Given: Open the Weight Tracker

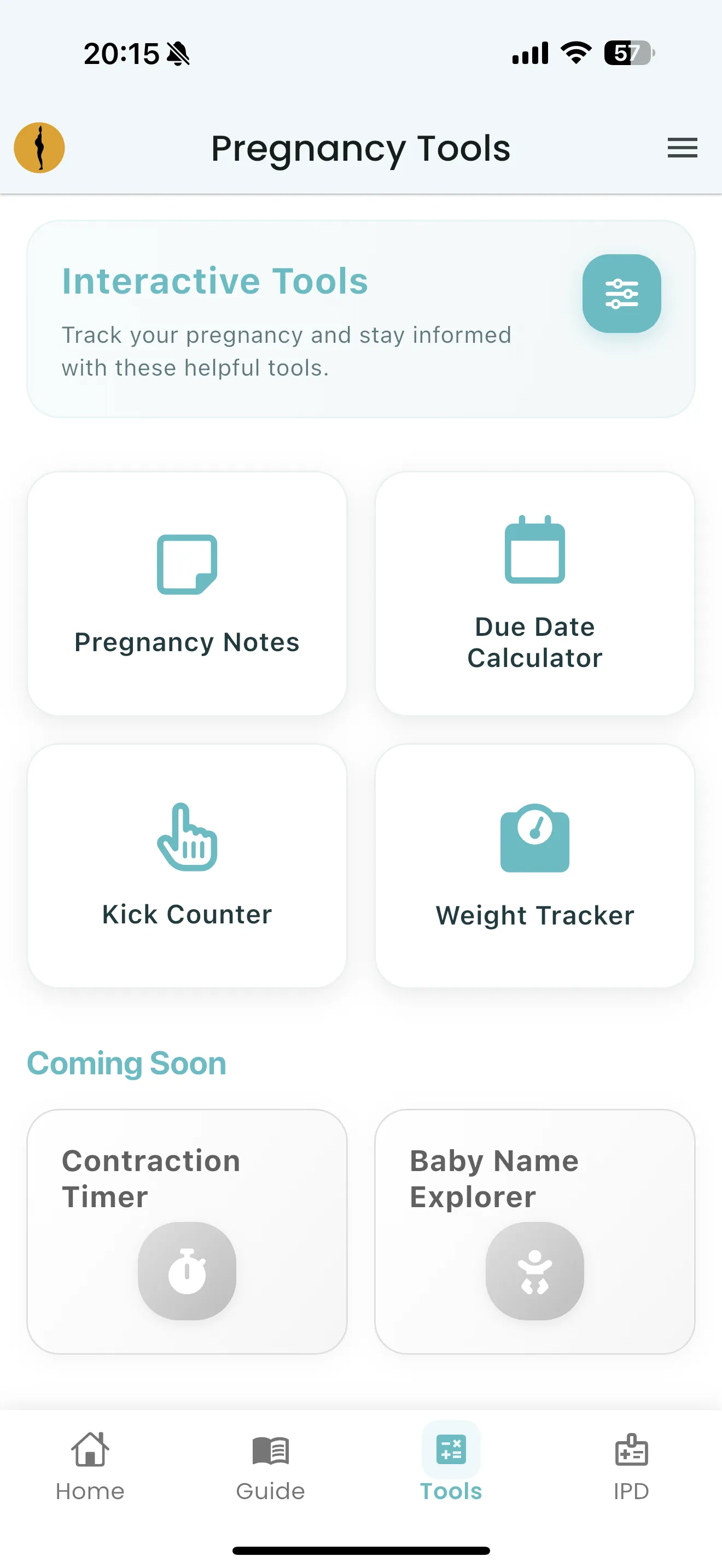Looking at the screenshot, I should (534, 865).
